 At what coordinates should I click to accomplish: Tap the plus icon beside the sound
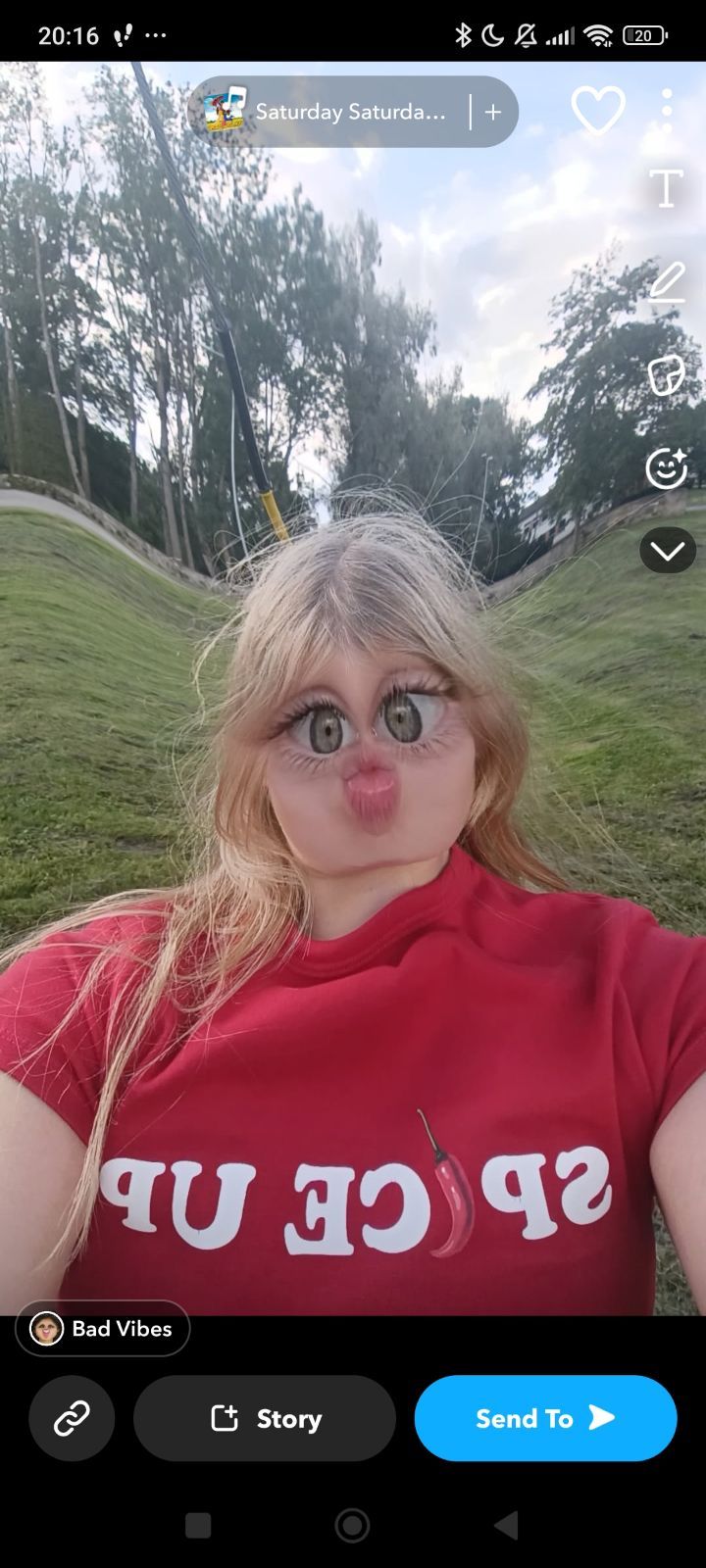point(493,112)
